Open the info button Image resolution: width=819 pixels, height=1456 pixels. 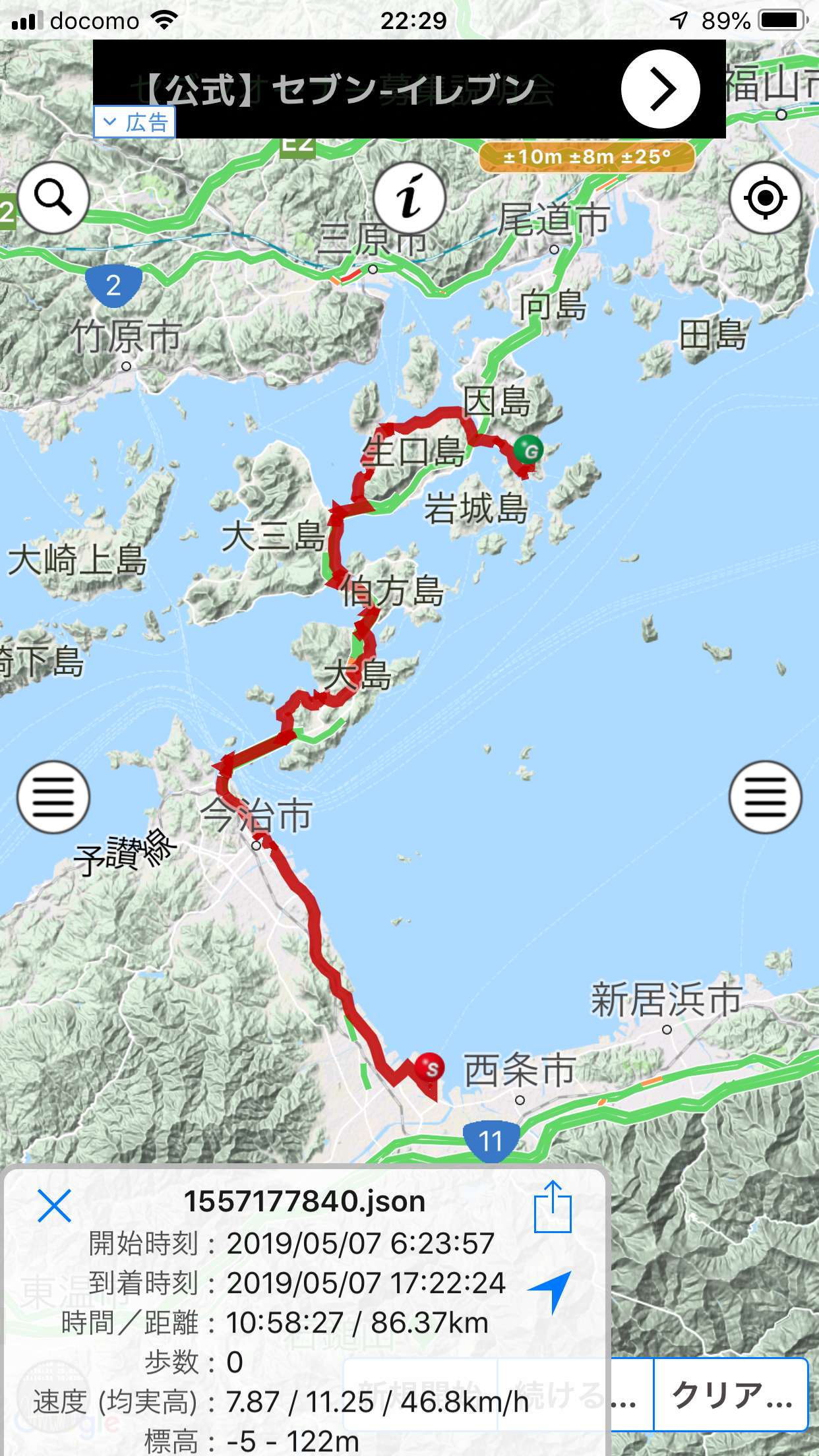pyautogui.click(x=409, y=197)
